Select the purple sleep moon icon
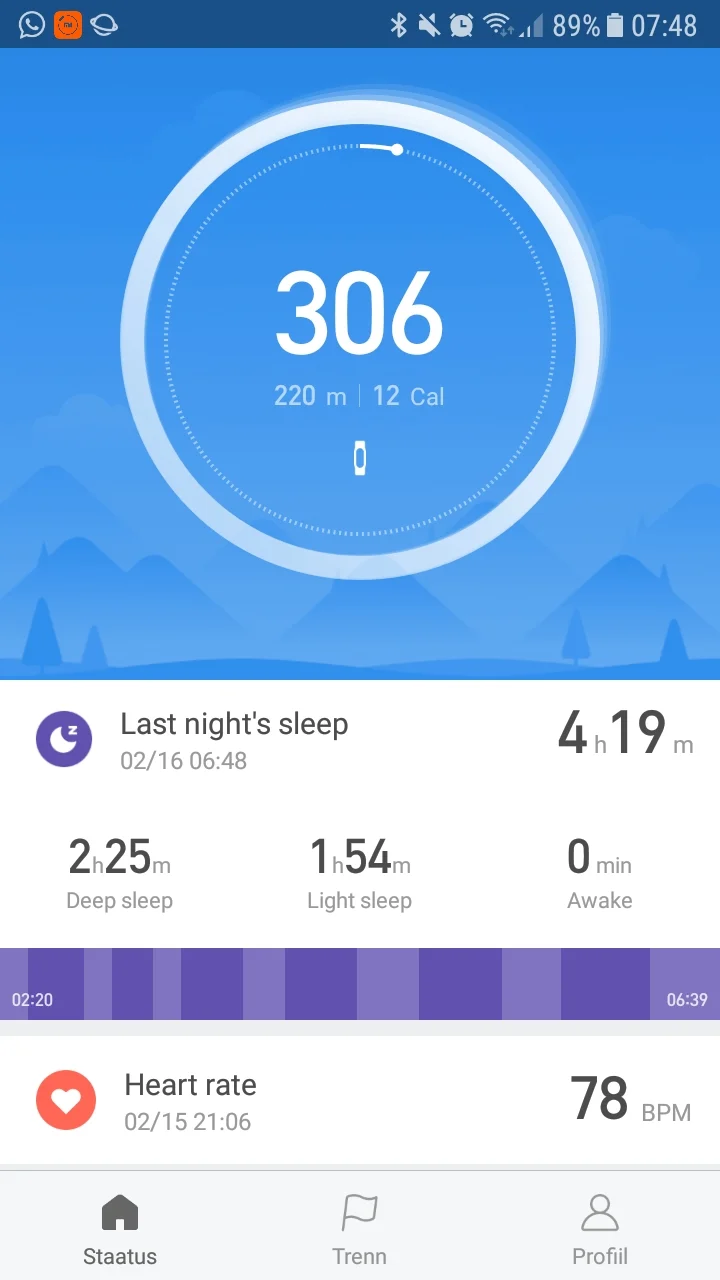 coord(65,739)
